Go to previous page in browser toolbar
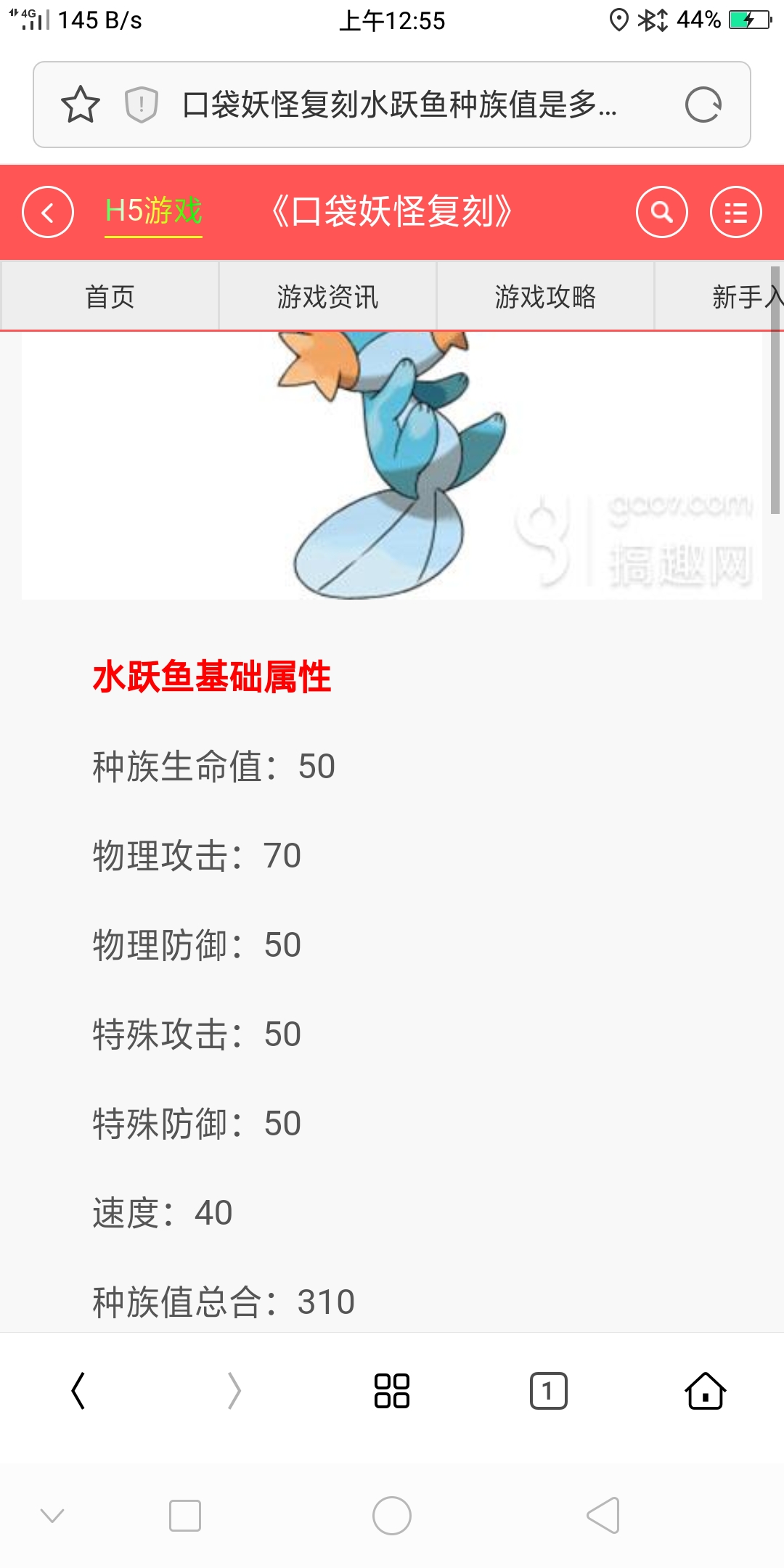Viewport: 784px width, 1568px height. pos(78,1391)
